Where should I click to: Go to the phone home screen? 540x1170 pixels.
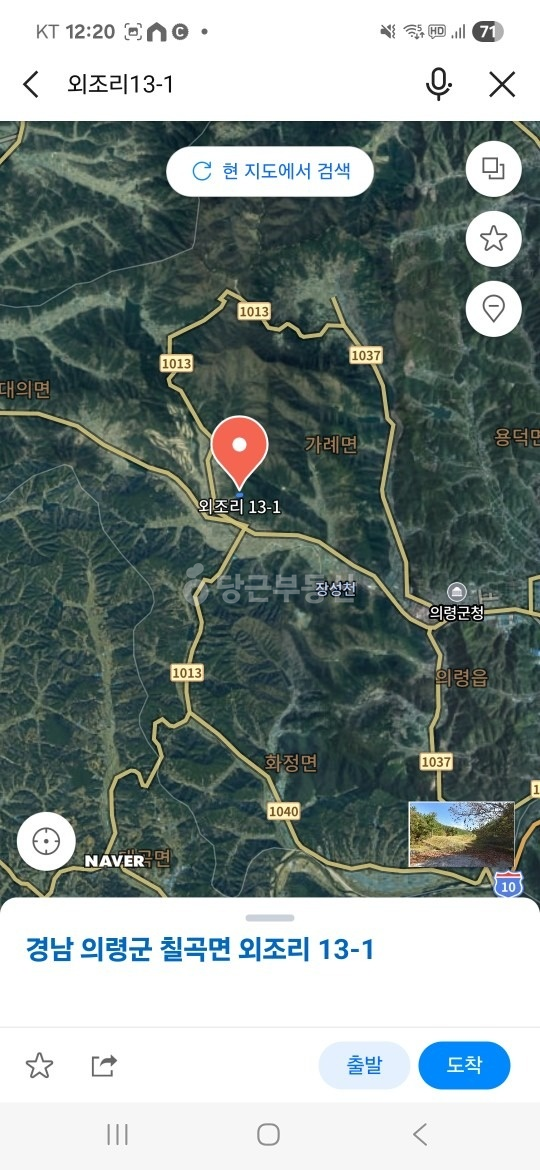tap(269, 1135)
